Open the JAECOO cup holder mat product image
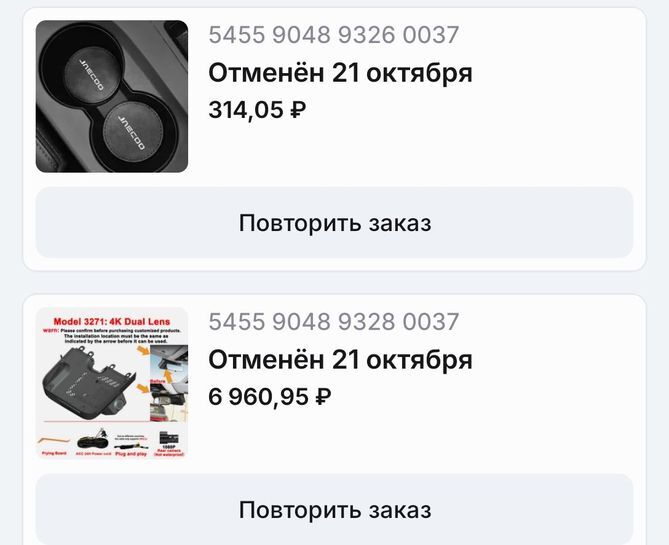This screenshot has width=669, height=545. pos(112,97)
